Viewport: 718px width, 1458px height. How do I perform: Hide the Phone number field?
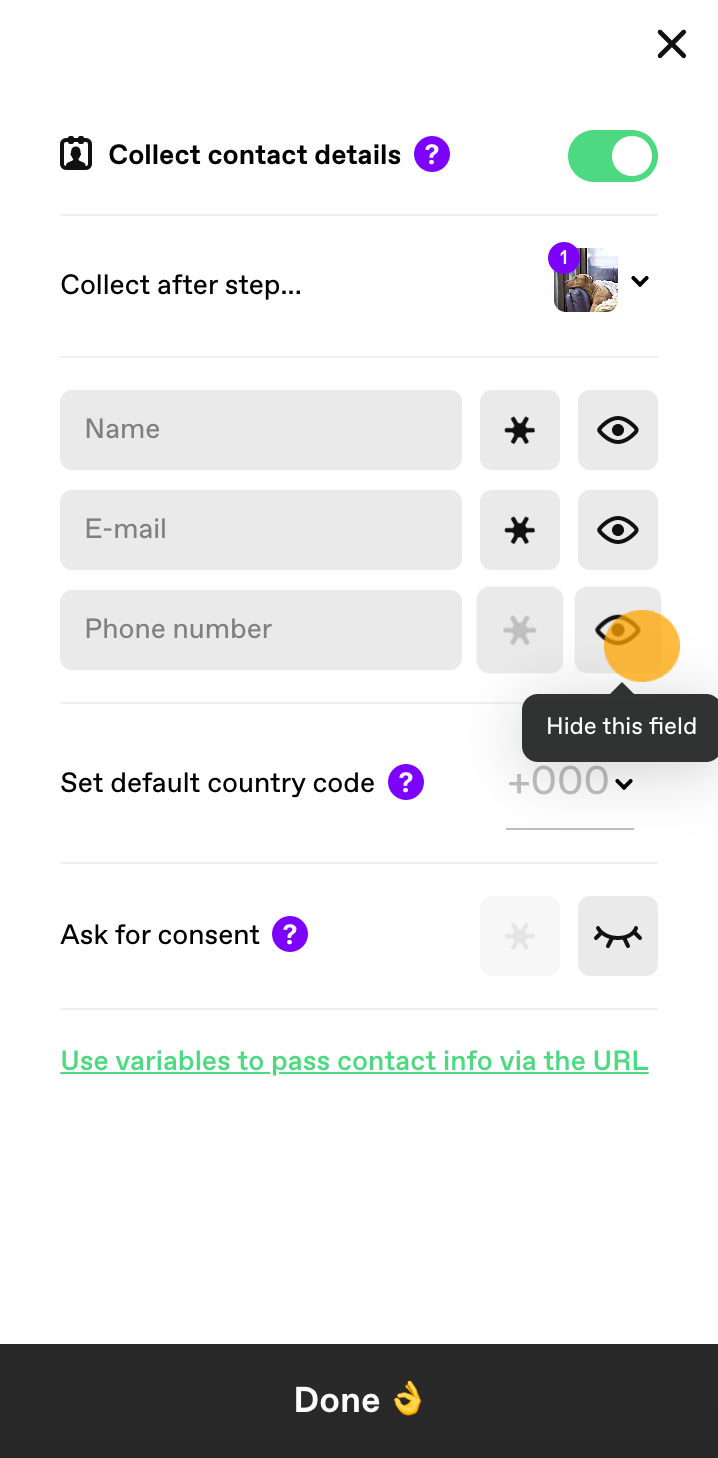pos(618,630)
